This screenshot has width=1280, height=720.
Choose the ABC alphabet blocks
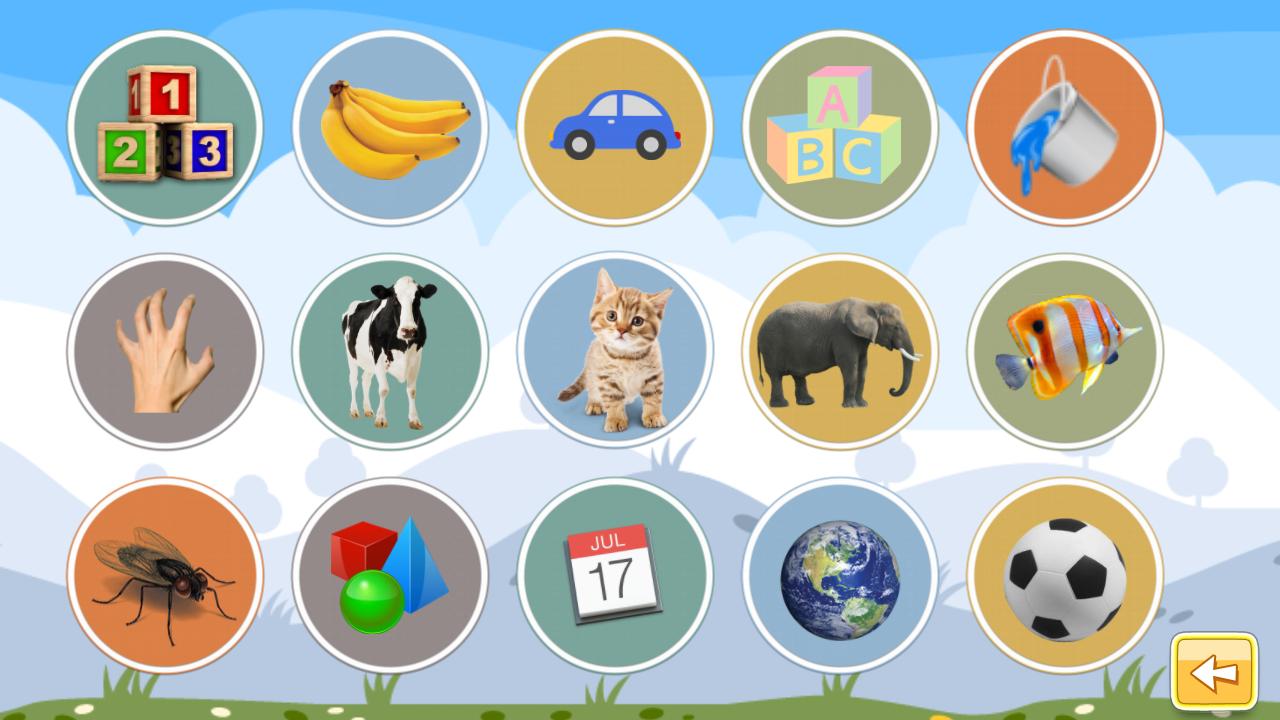click(x=840, y=128)
